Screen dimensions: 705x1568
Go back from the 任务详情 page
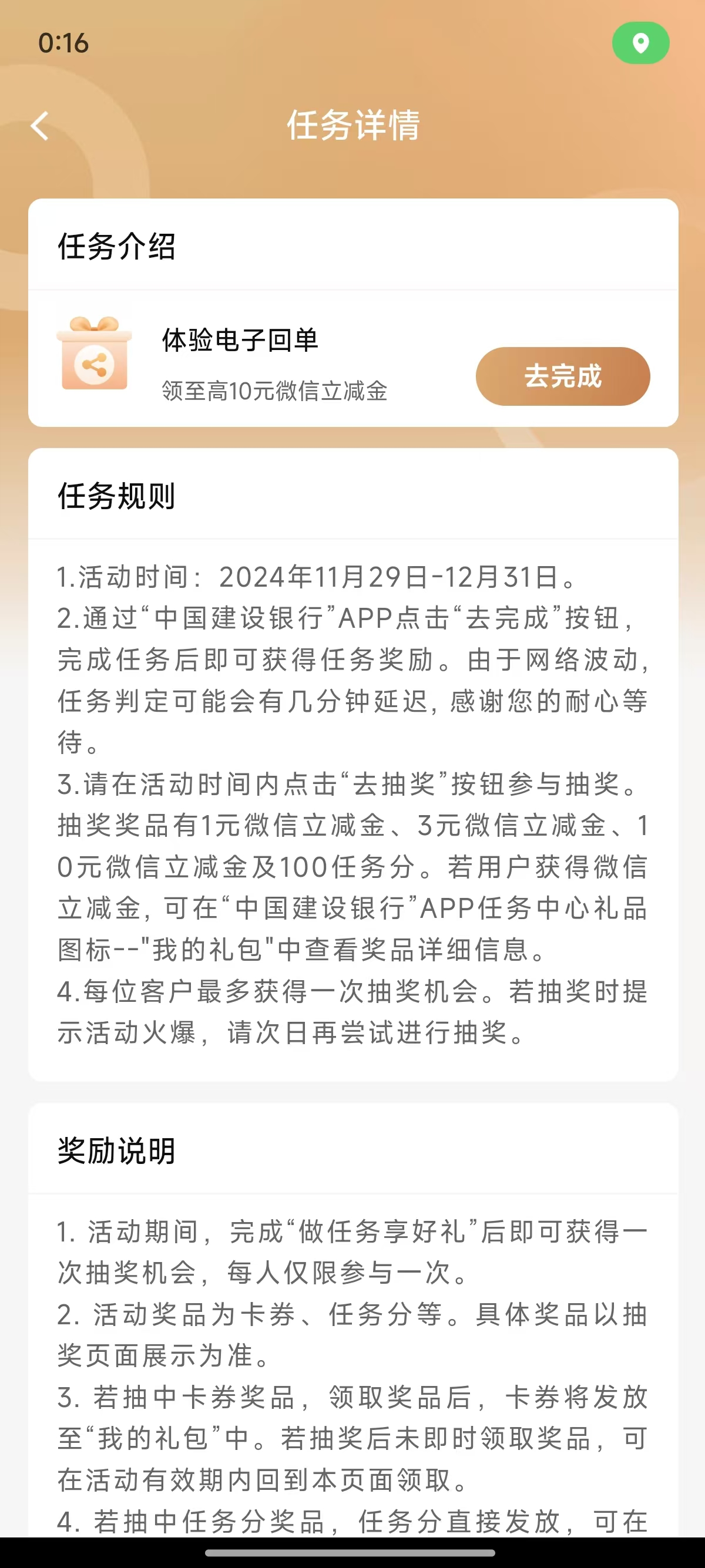tap(40, 126)
